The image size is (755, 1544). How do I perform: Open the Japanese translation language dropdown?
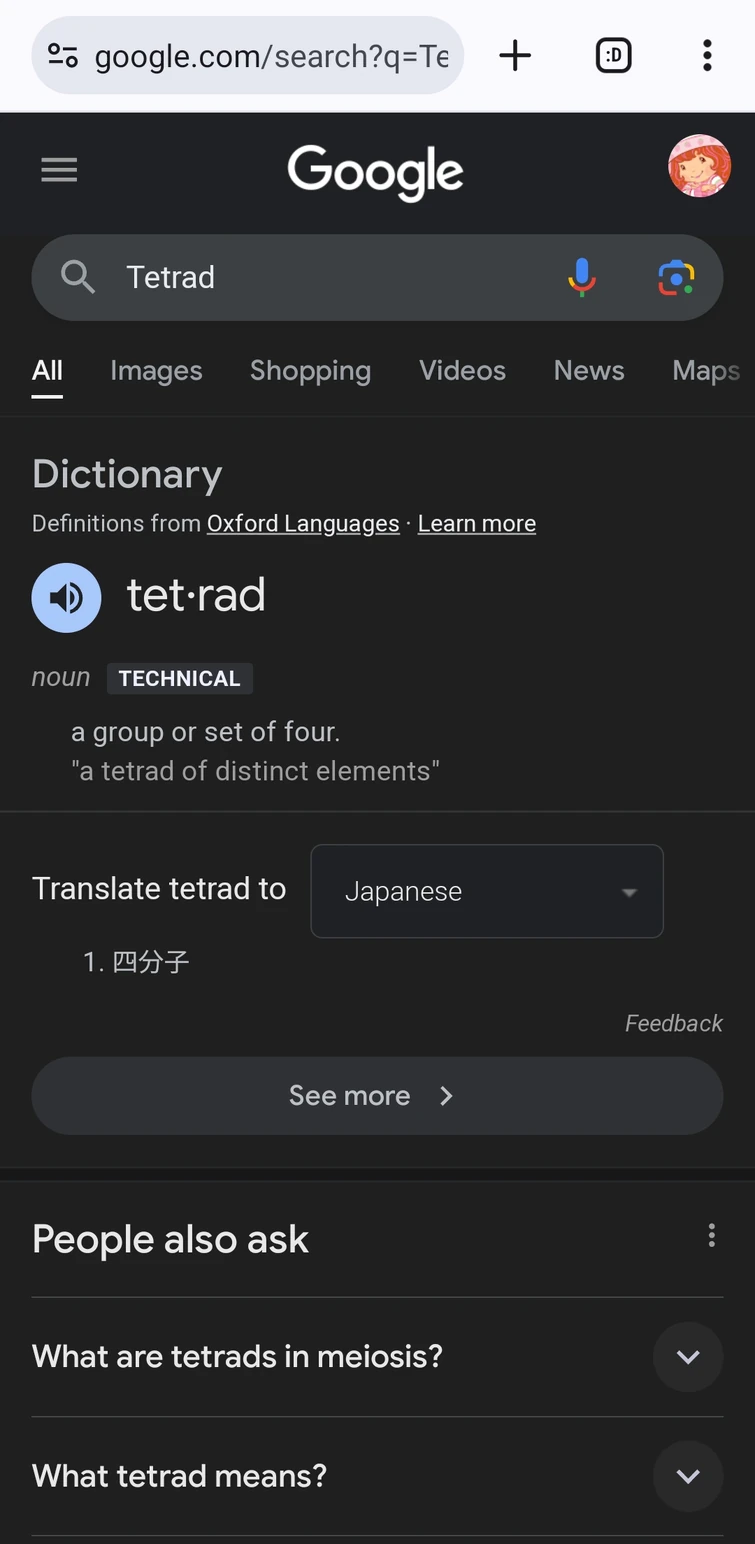point(487,891)
